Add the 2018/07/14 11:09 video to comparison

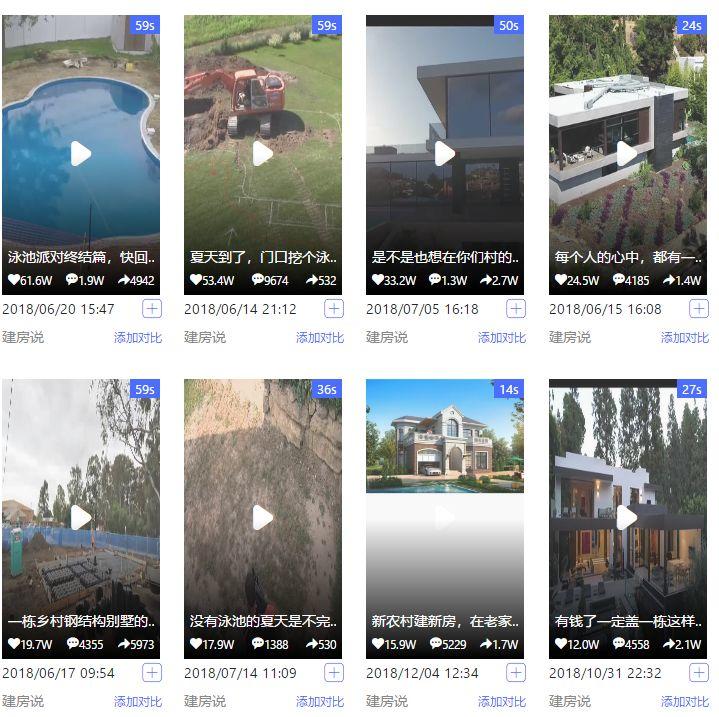320,702
